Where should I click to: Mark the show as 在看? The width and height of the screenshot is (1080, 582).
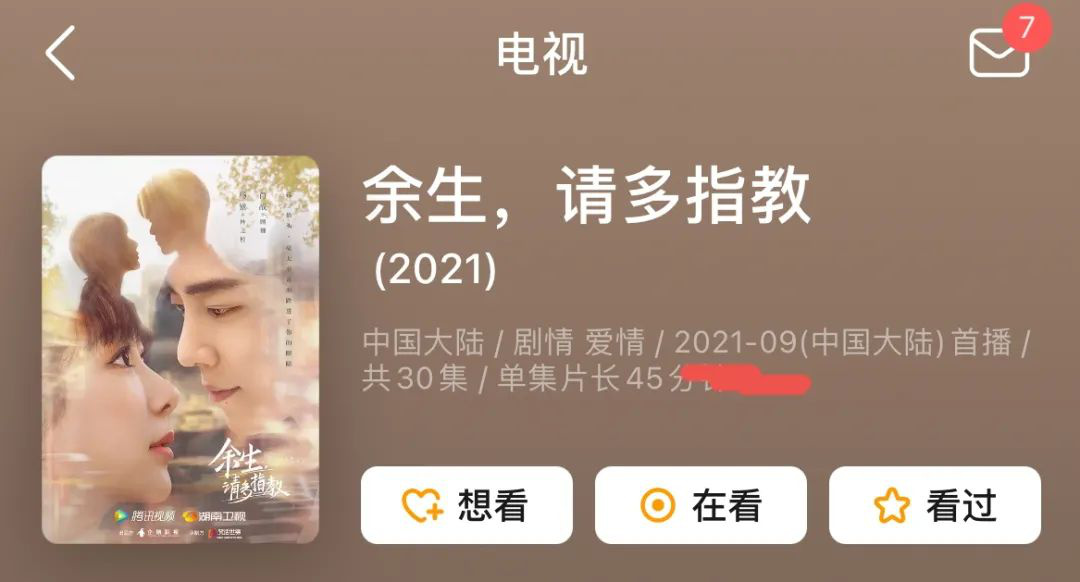coord(700,506)
